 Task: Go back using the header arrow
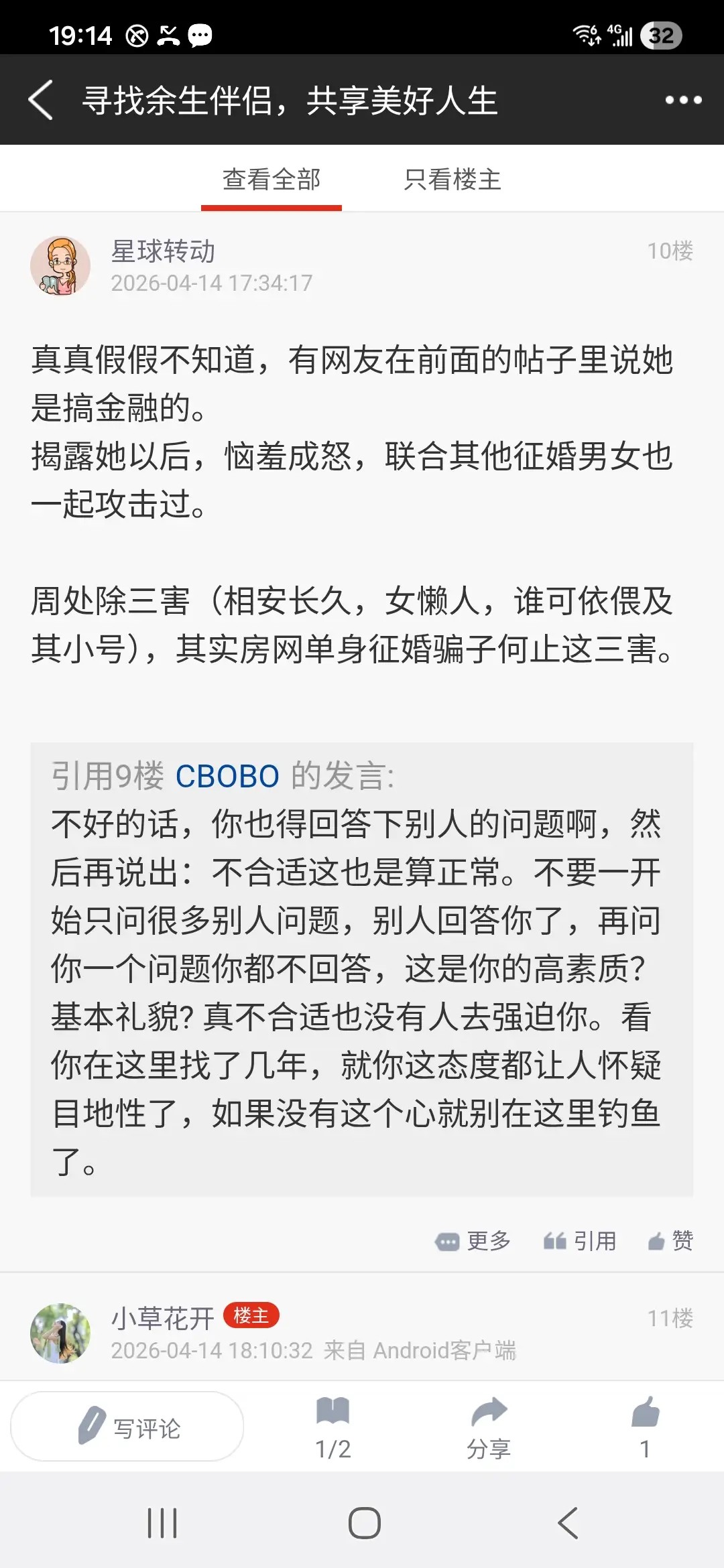[x=42, y=100]
